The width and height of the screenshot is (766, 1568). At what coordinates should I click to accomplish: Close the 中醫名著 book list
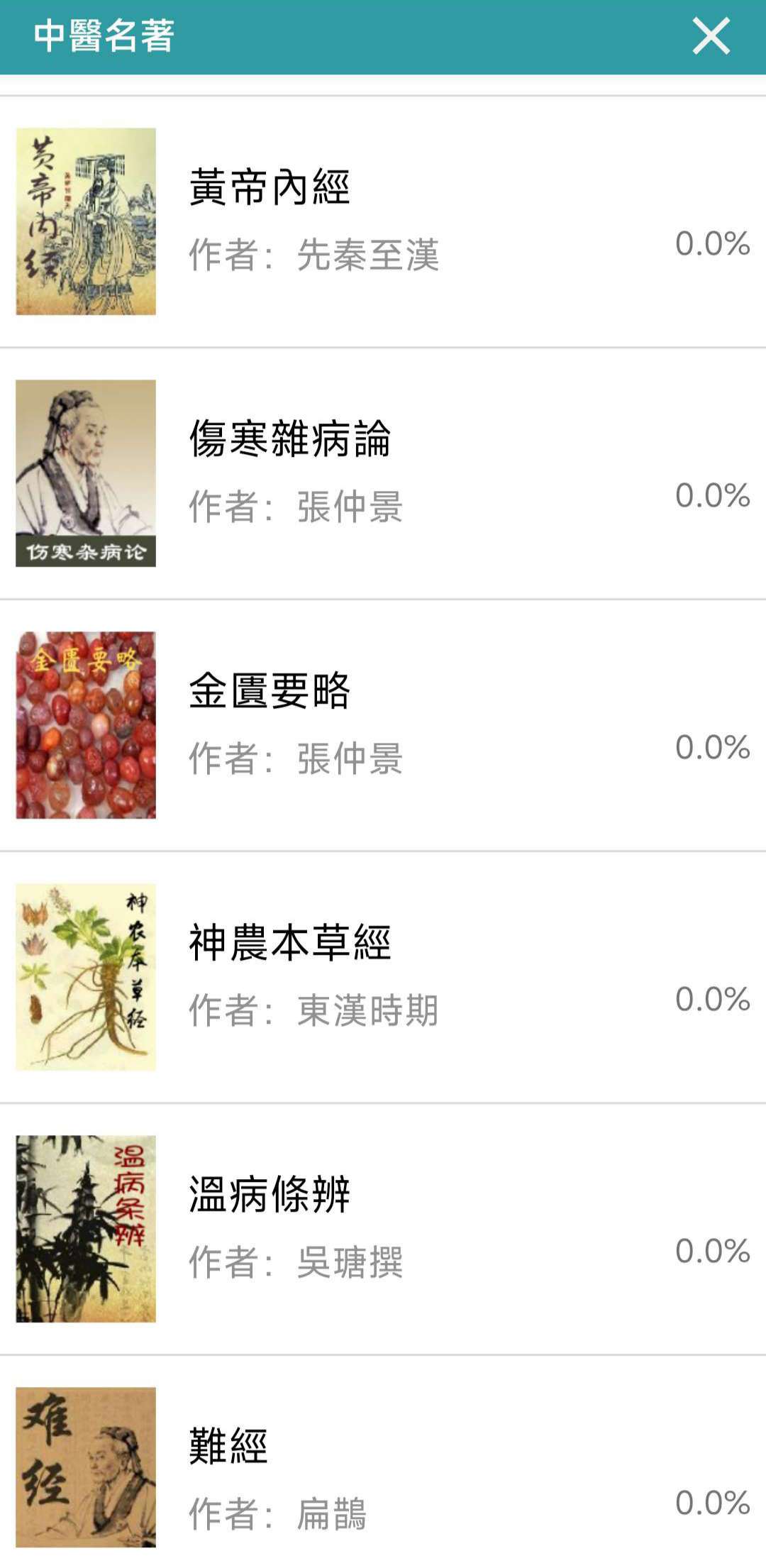click(711, 36)
